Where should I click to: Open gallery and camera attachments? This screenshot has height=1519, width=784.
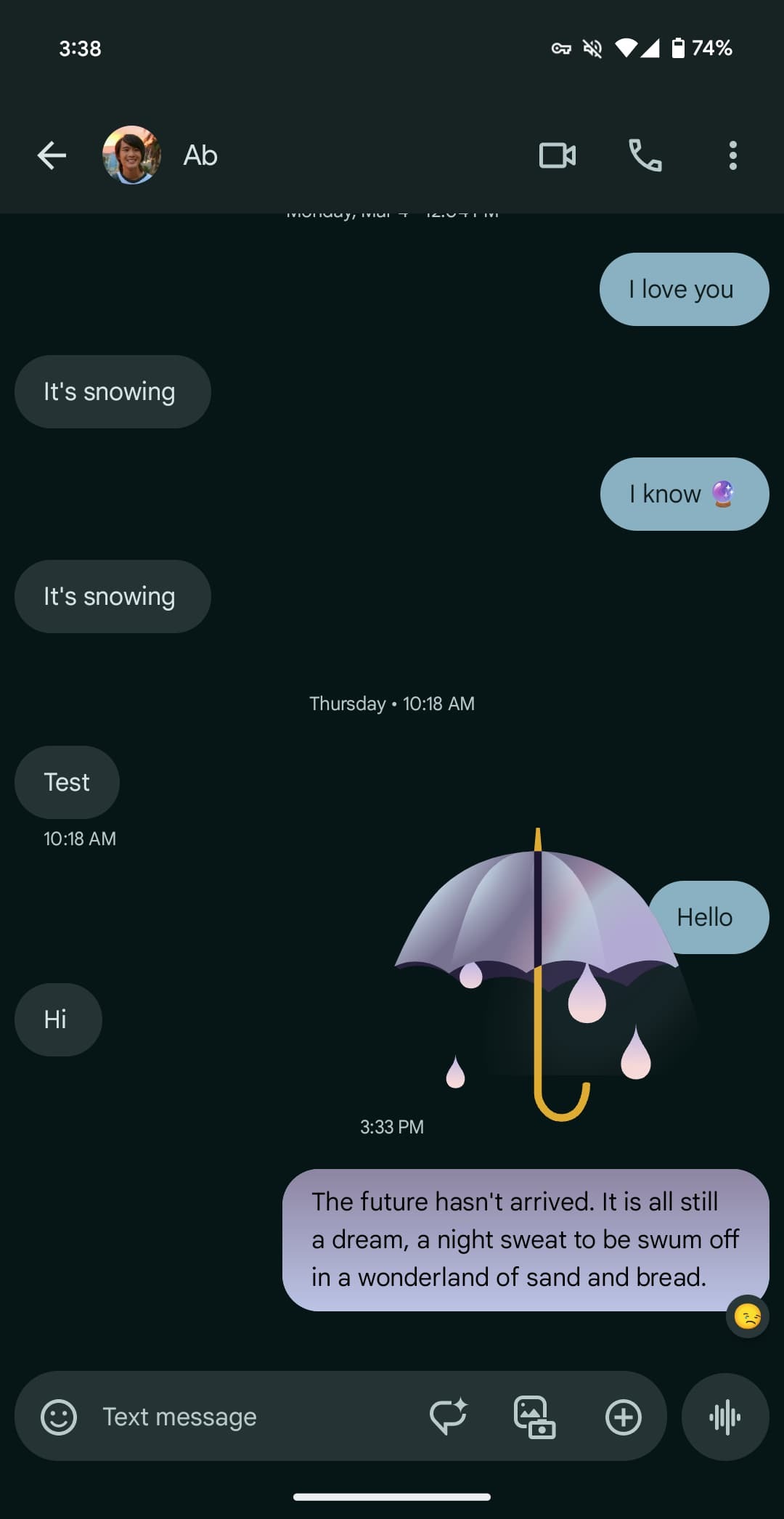(x=535, y=1417)
